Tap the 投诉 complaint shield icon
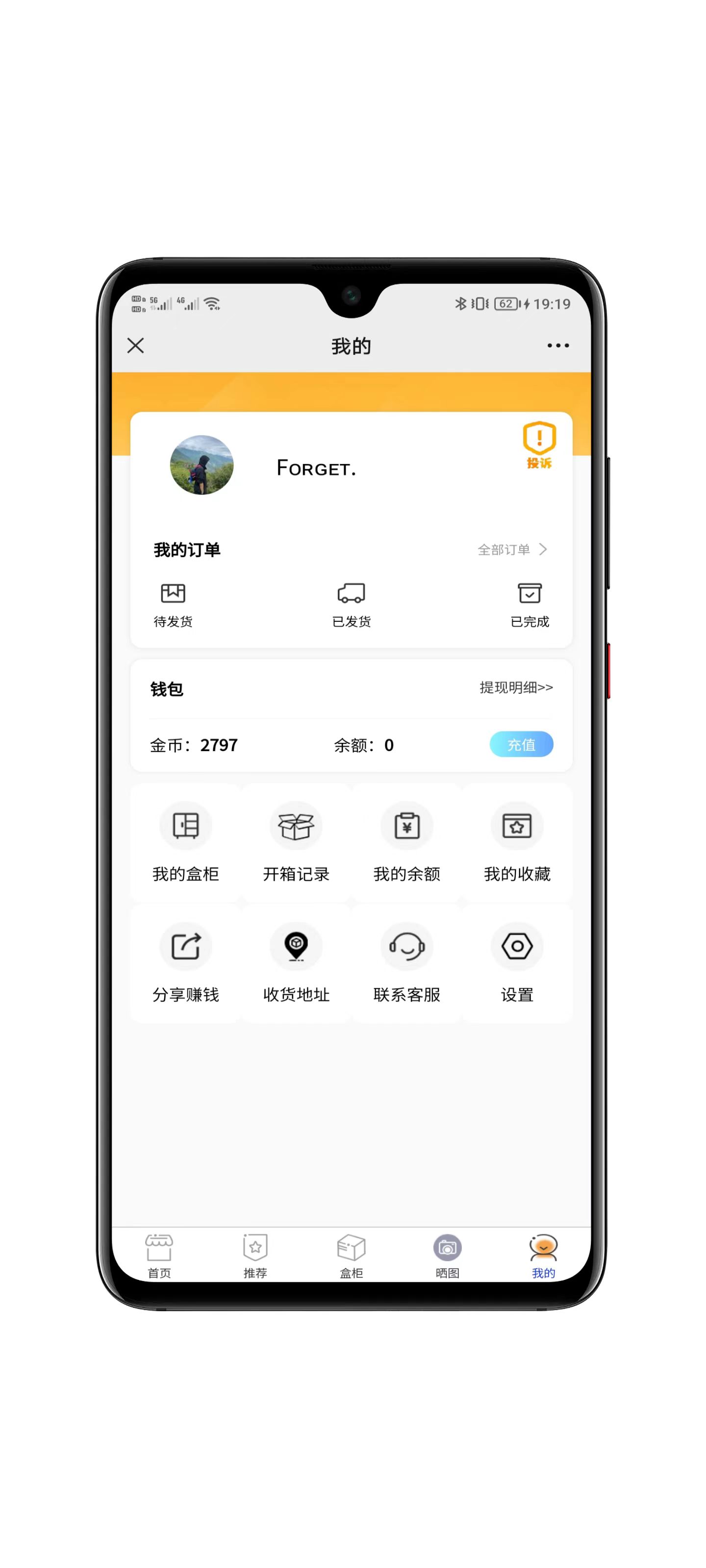The image size is (706, 1568). pyautogui.click(x=538, y=445)
